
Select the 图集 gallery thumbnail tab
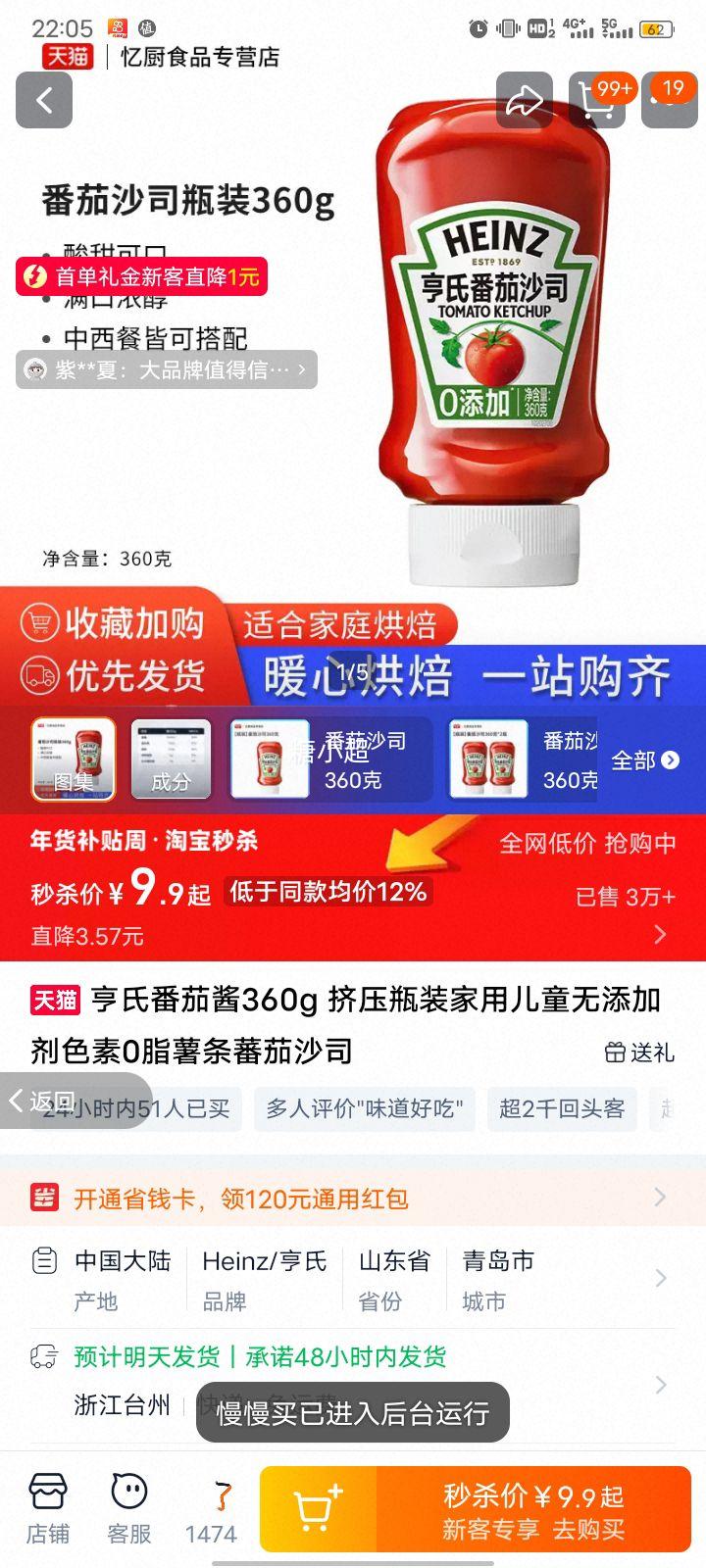click(x=72, y=759)
